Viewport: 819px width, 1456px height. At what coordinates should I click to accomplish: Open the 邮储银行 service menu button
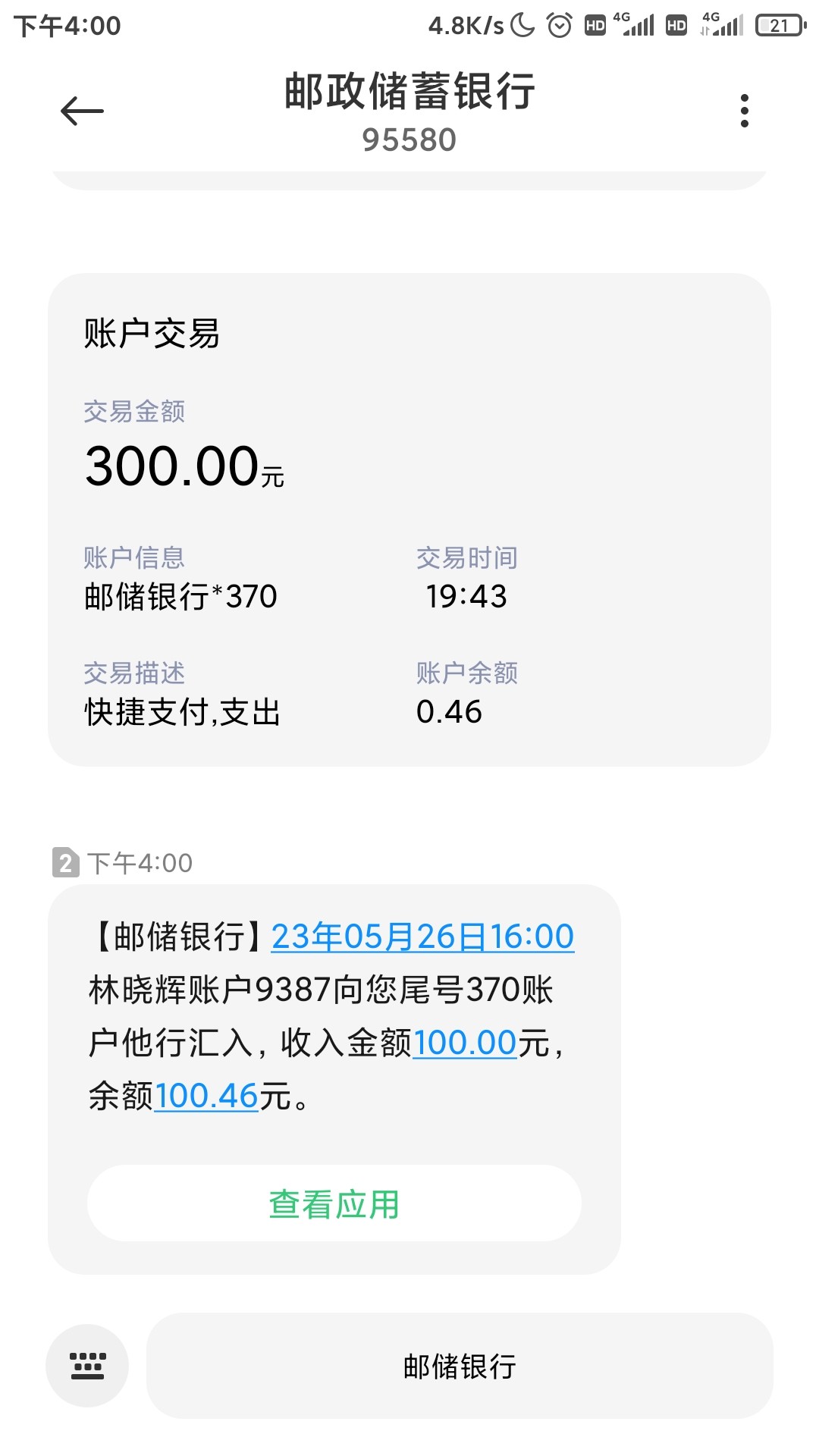[x=460, y=1366]
